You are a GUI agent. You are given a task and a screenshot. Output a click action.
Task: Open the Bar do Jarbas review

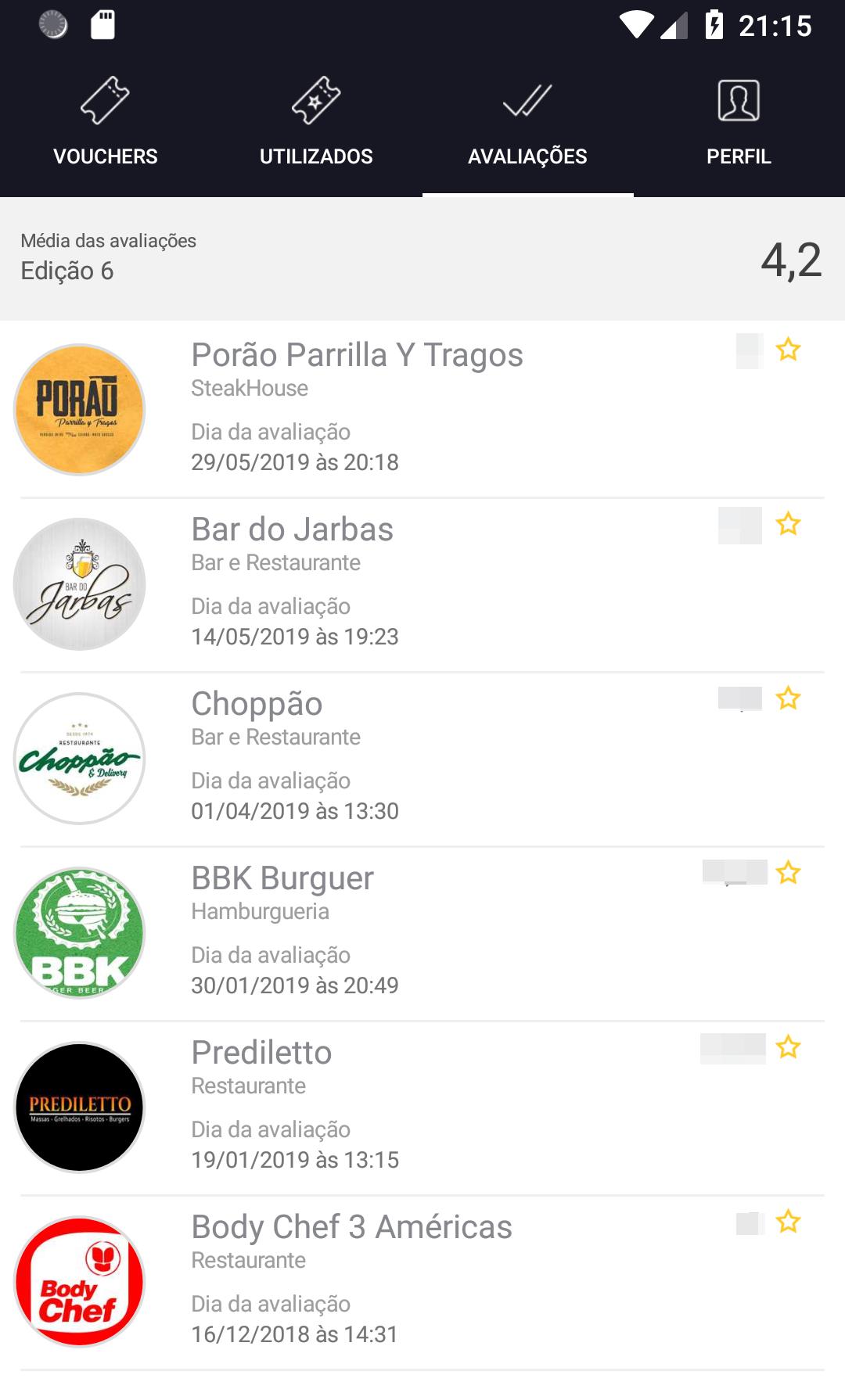coord(422,584)
